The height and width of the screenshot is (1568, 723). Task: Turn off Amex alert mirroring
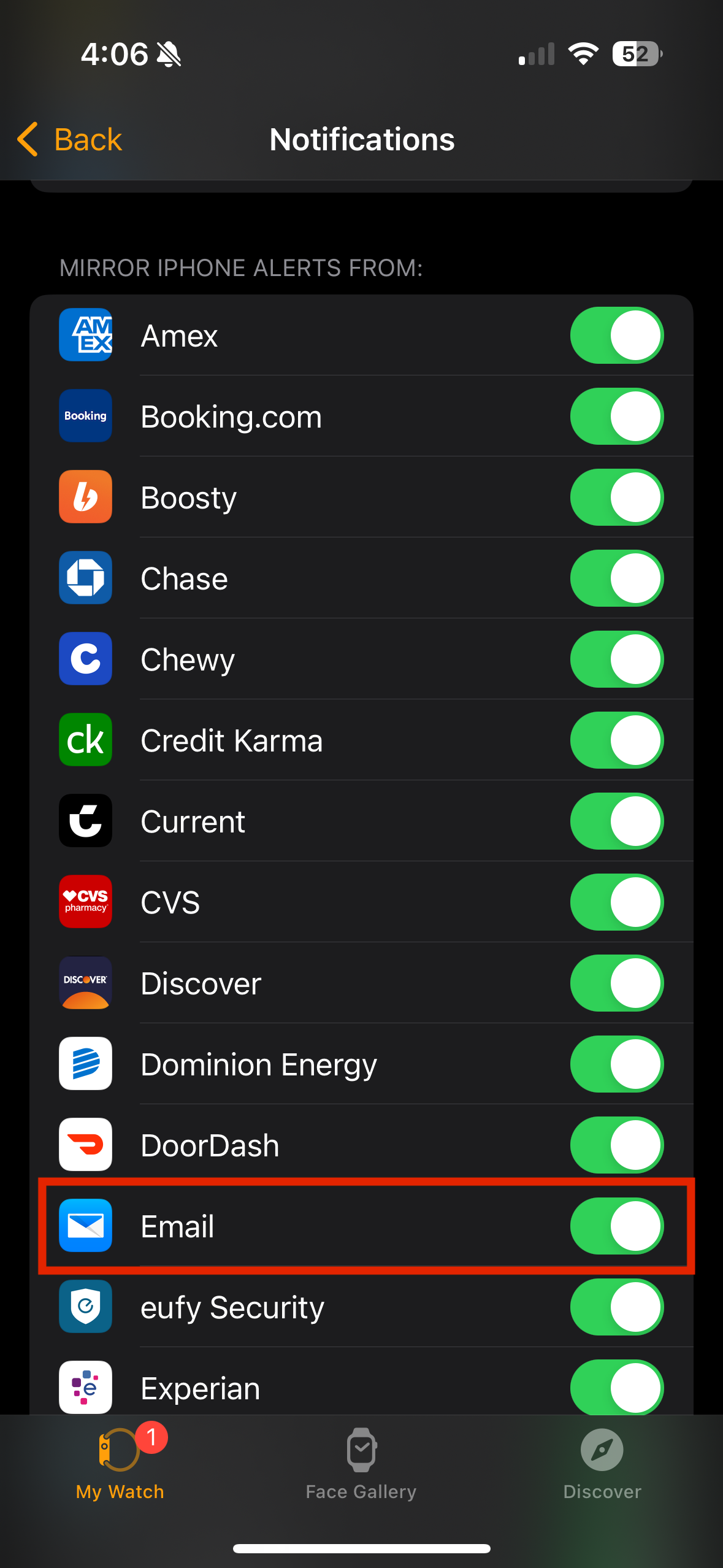[x=616, y=336]
